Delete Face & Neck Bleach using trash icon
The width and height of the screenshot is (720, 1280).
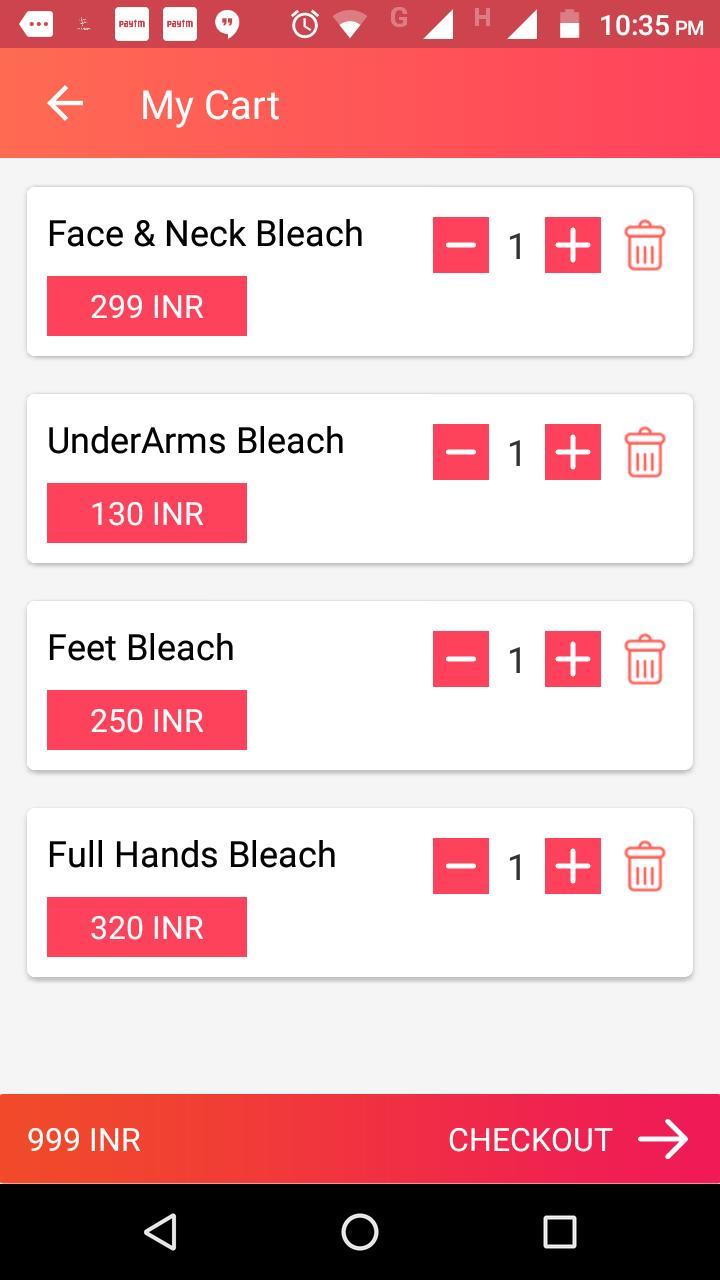click(x=645, y=245)
